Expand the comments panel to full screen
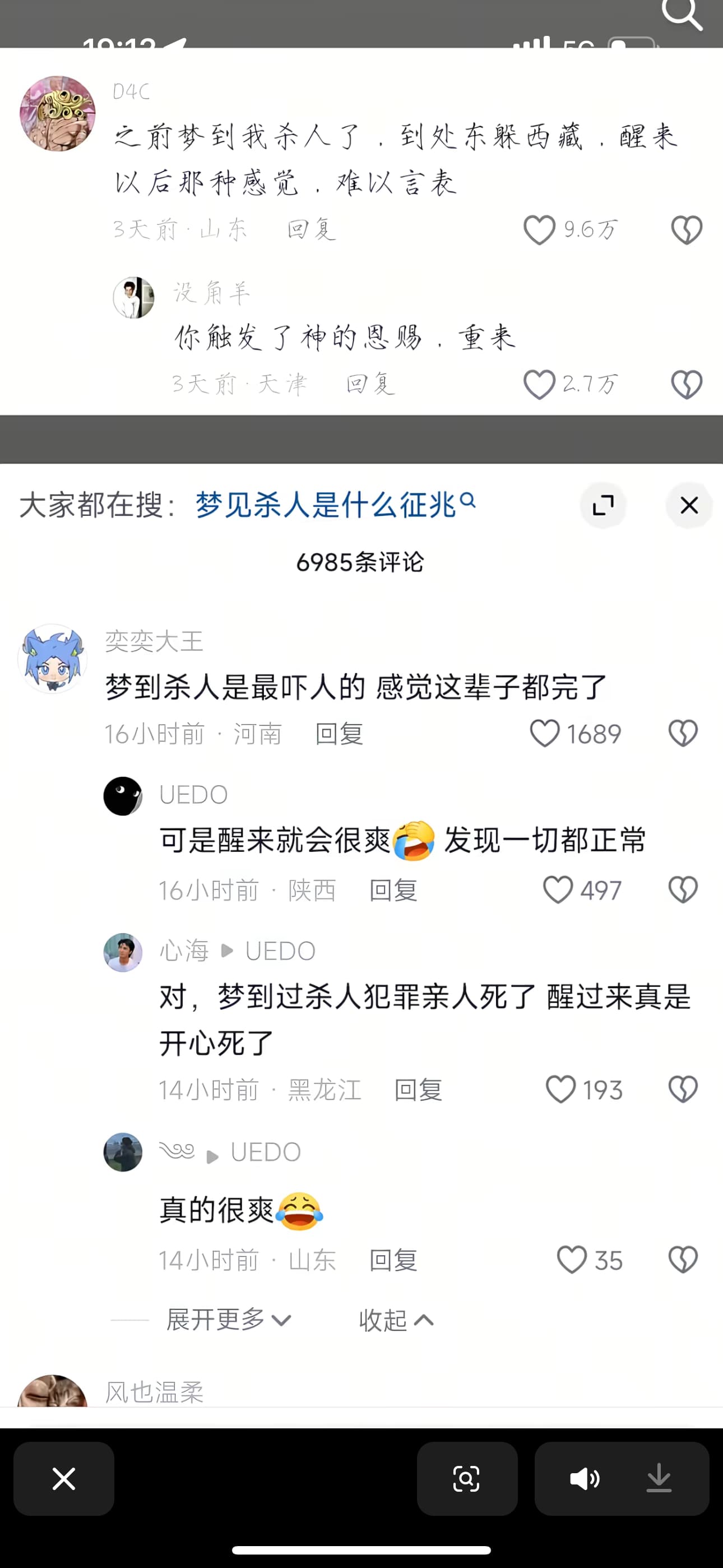 [603, 505]
